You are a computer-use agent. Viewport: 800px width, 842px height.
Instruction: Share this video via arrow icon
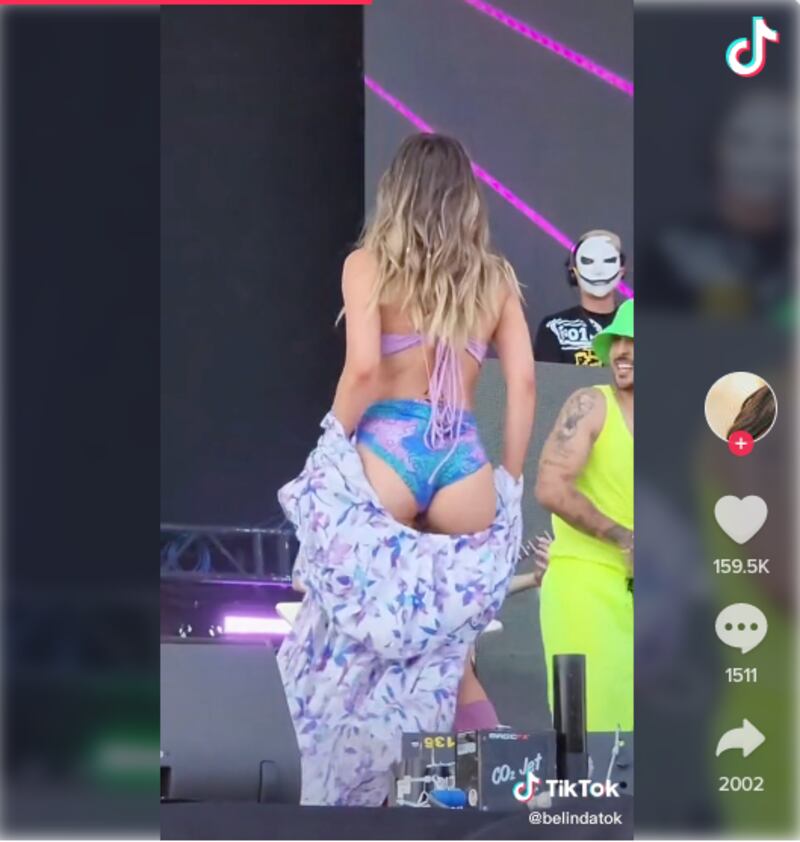click(740, 739)
